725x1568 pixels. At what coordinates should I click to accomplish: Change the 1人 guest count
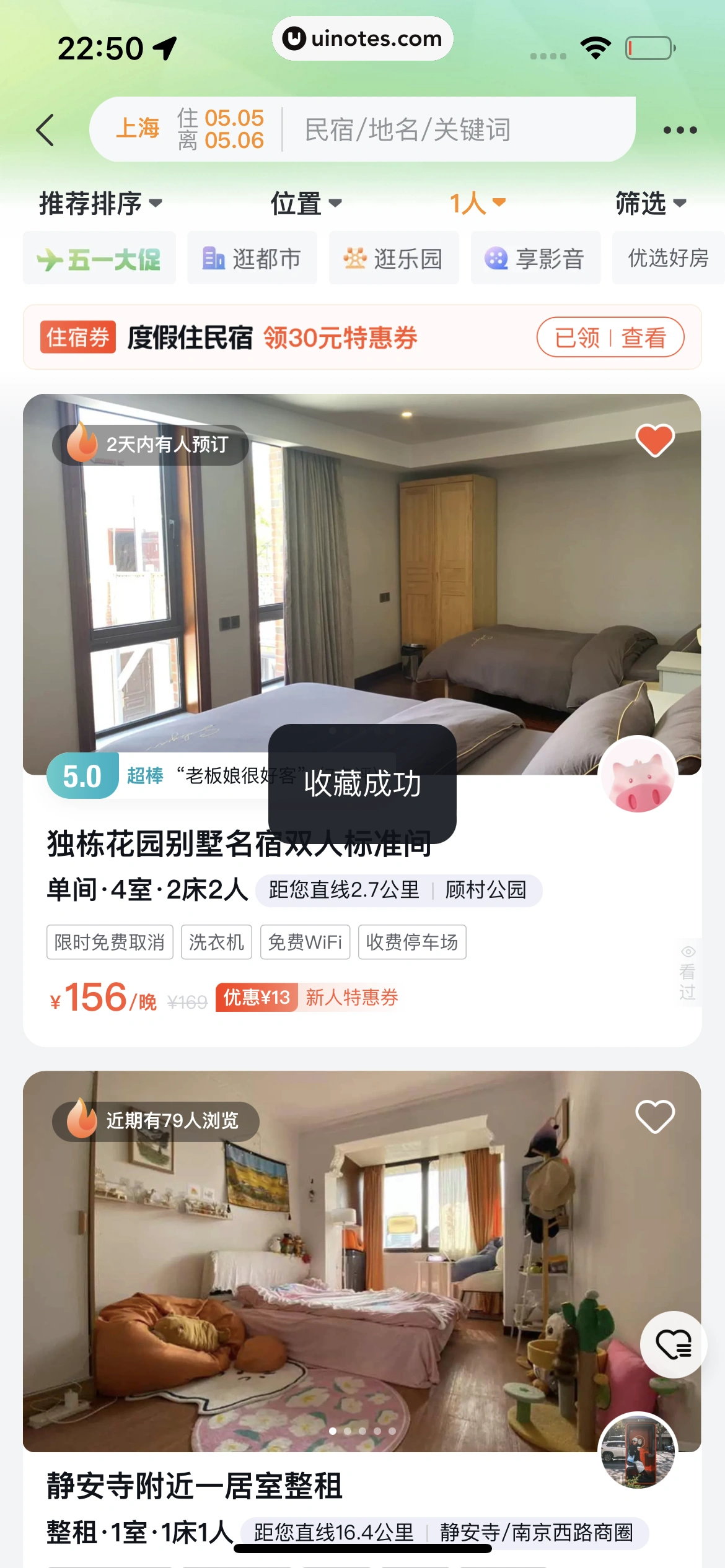(x=477, y=203)
